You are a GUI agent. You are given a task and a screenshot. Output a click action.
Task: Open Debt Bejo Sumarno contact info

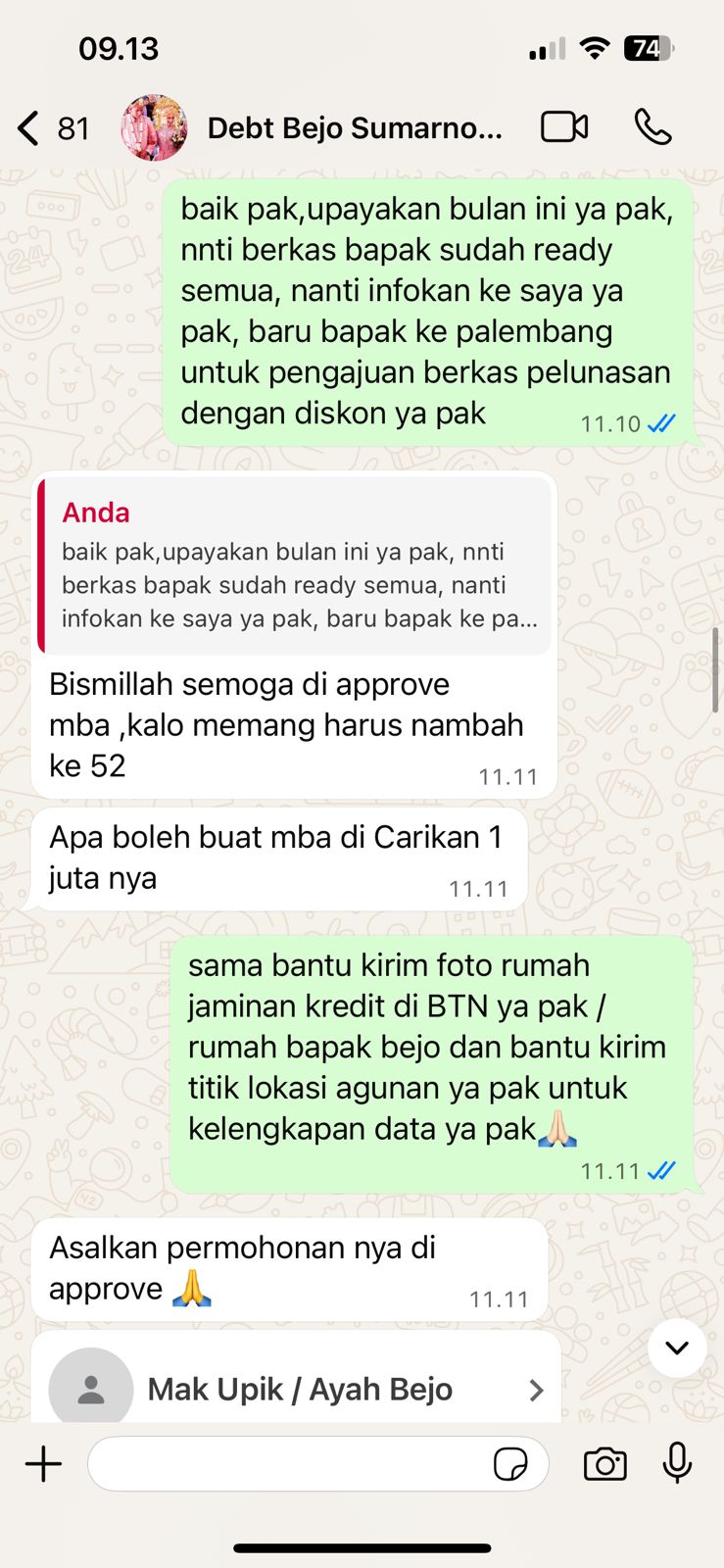tap(353, 128)
